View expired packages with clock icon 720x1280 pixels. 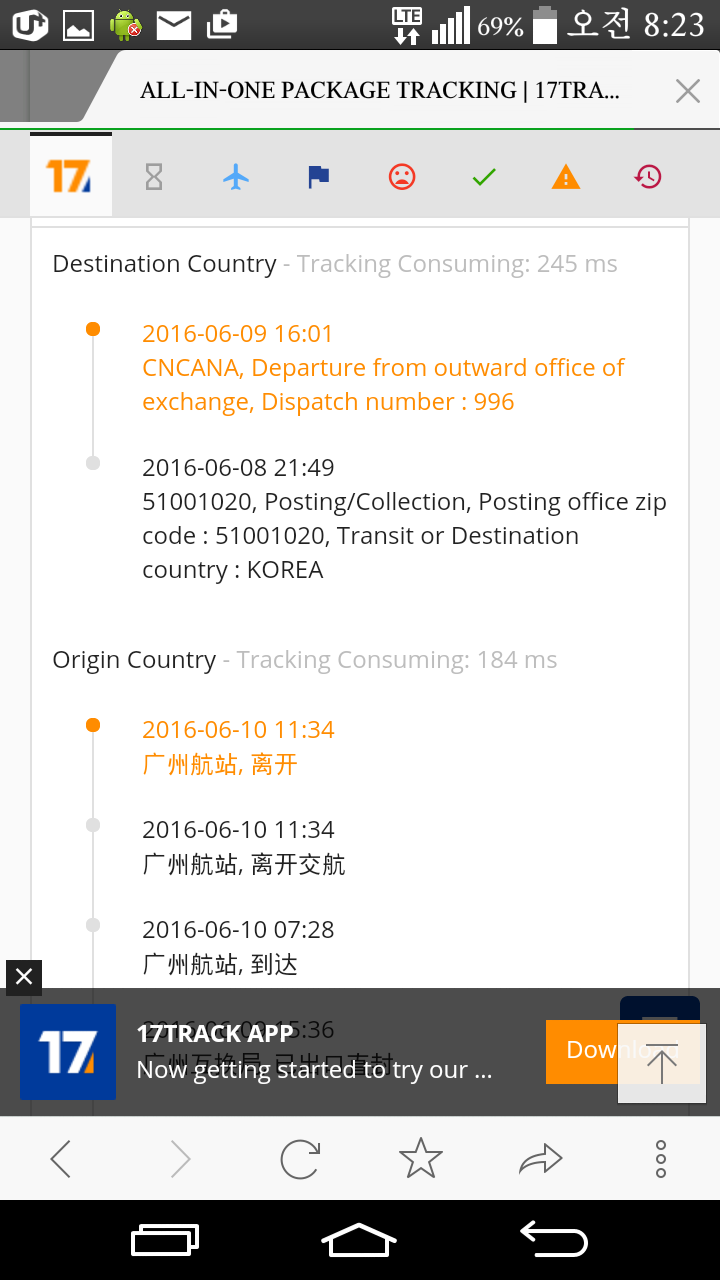(x=648, y=178)
